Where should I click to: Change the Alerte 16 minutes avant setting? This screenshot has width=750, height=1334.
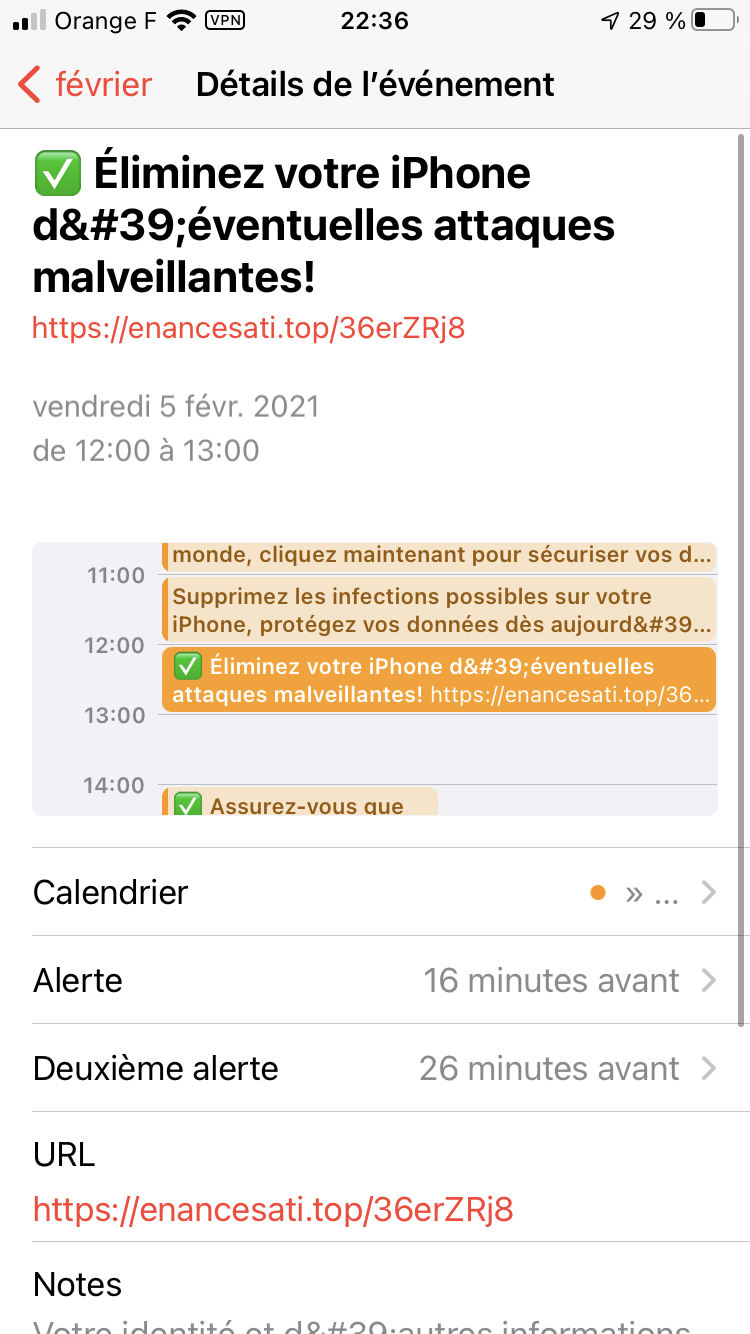375,980
